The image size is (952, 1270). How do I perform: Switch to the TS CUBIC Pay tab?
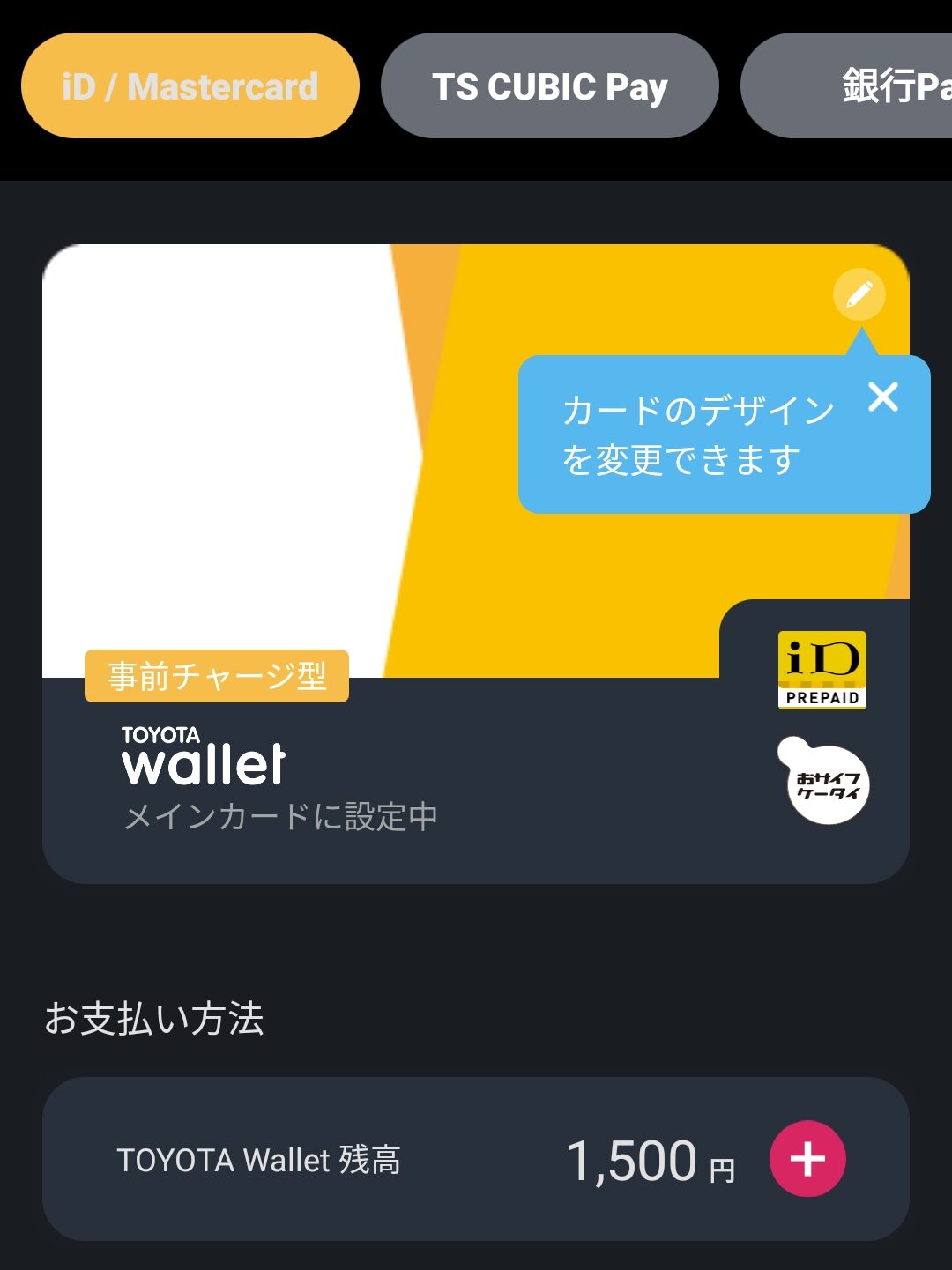[549, 86]
